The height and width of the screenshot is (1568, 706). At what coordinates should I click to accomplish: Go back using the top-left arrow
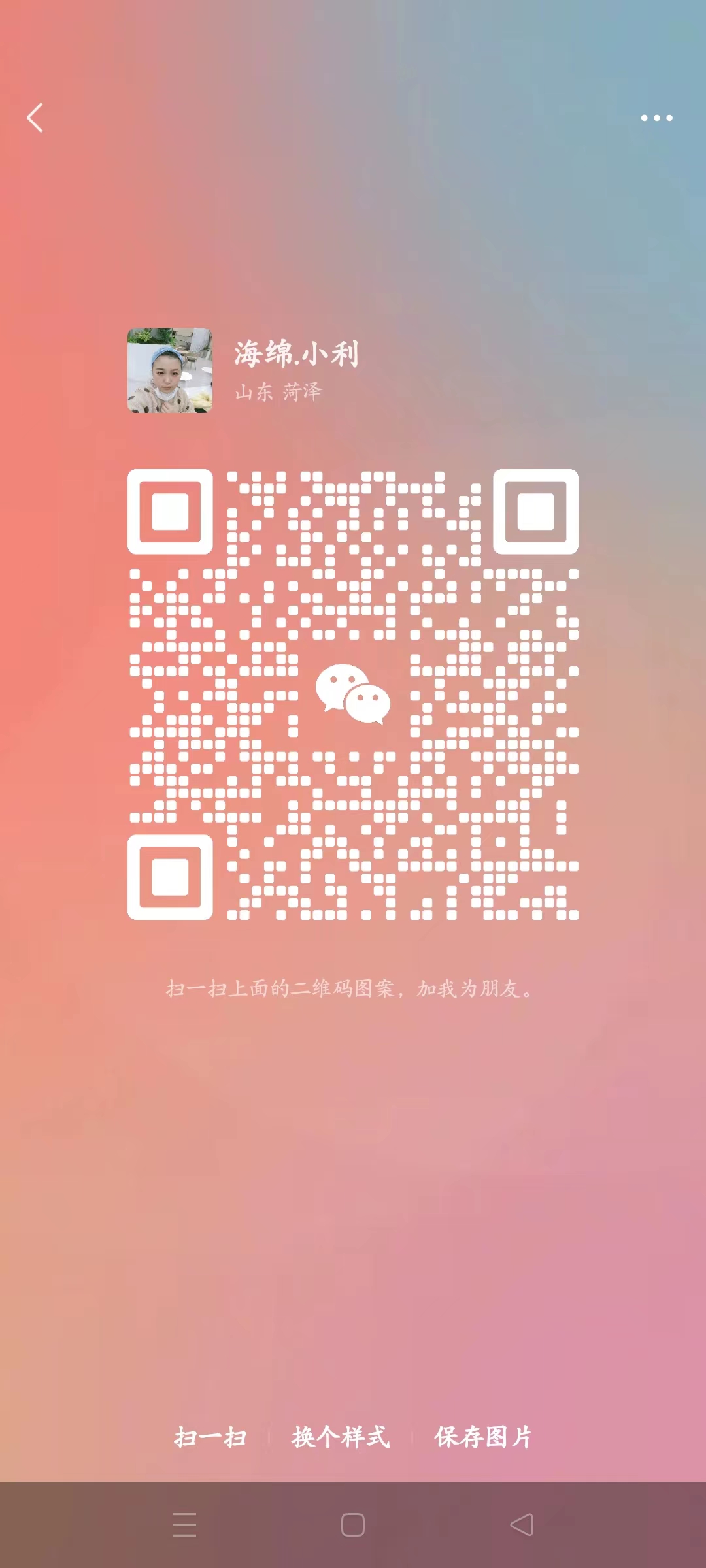[x=35, y=118]
